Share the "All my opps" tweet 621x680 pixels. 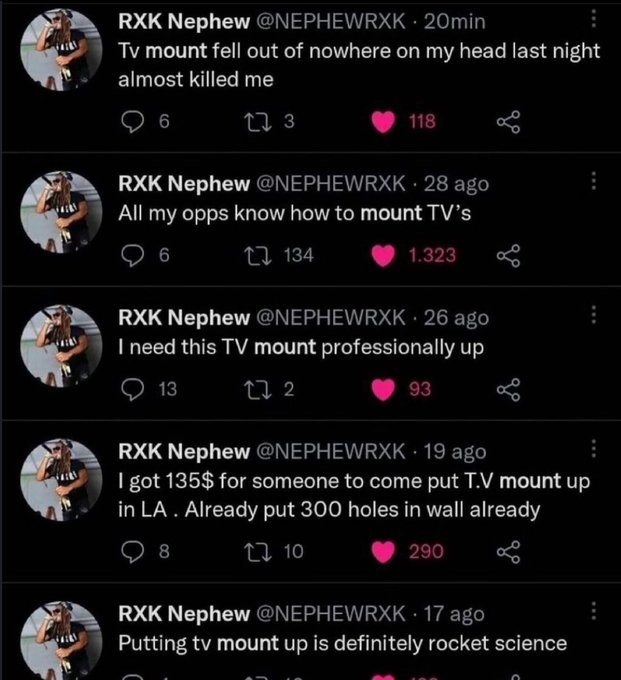click(509, 255)
